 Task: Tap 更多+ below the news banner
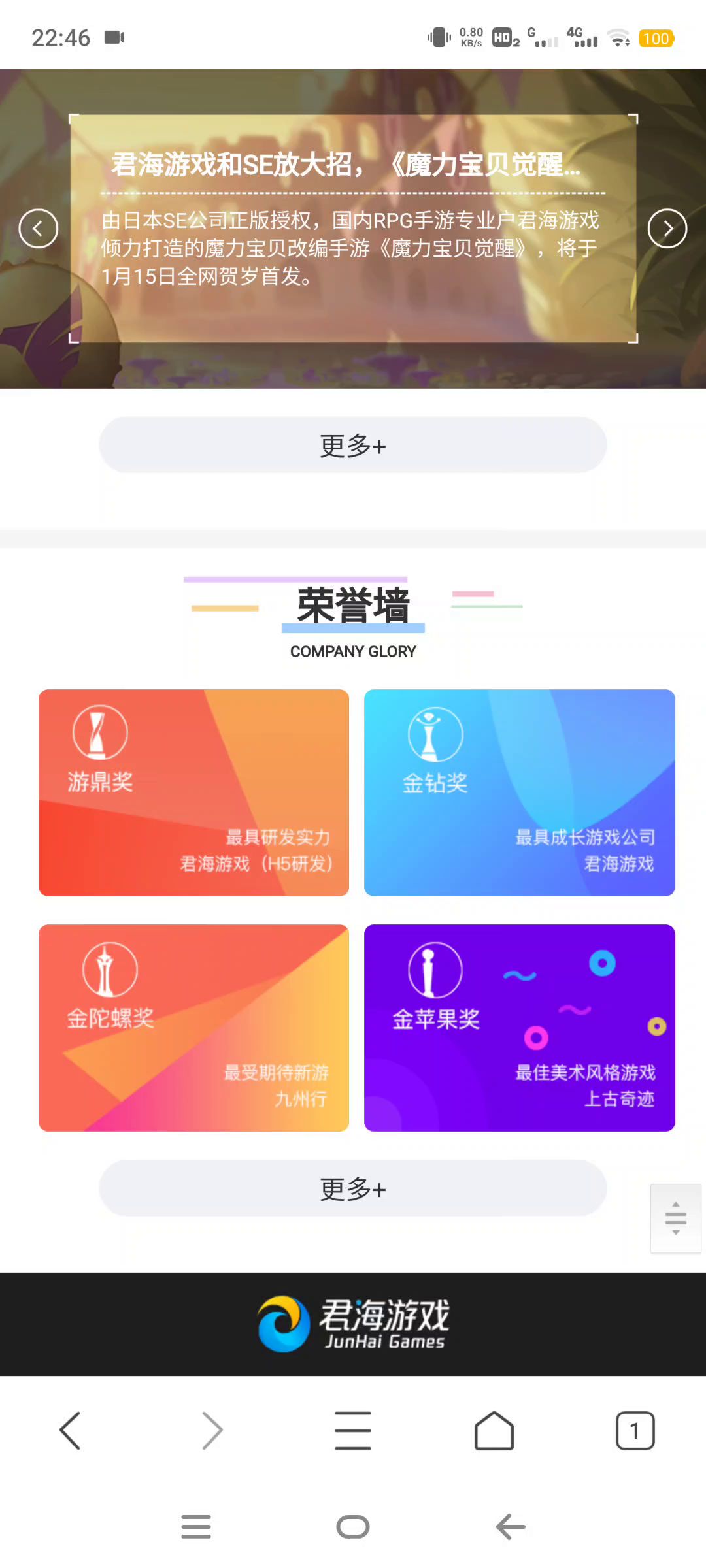coord(353,445)
